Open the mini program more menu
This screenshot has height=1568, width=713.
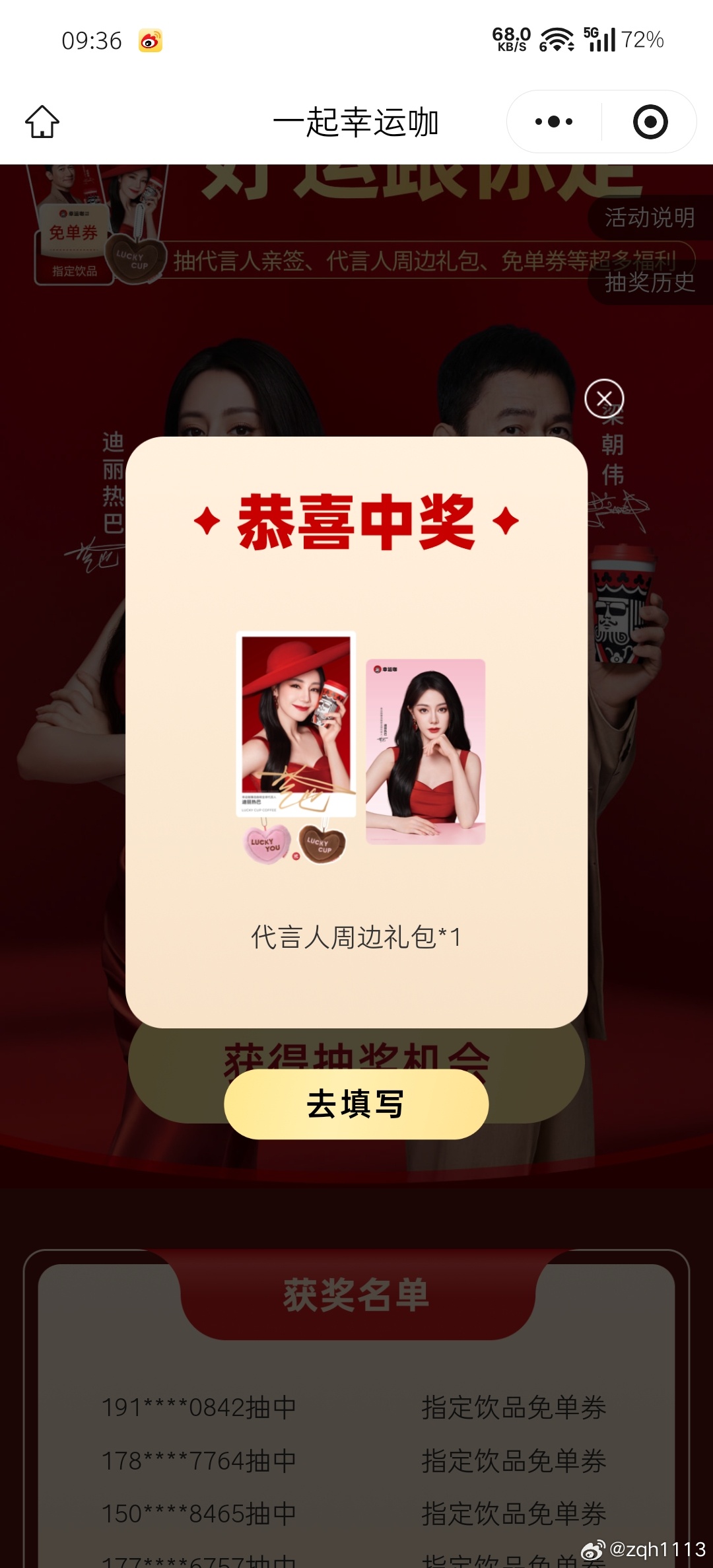tap(554, 122)
